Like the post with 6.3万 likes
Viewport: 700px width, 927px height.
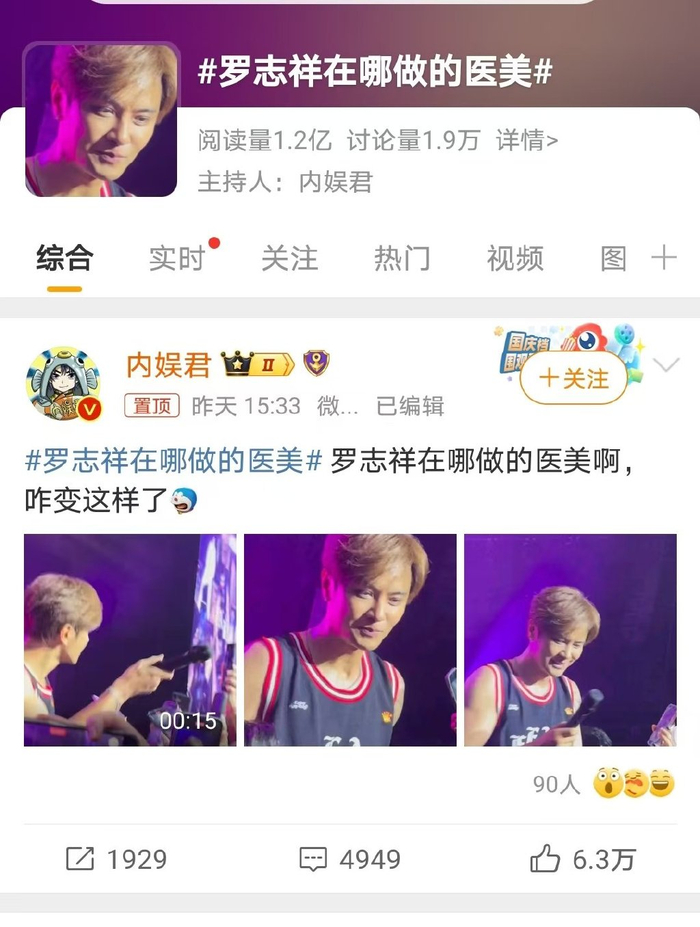582,859
